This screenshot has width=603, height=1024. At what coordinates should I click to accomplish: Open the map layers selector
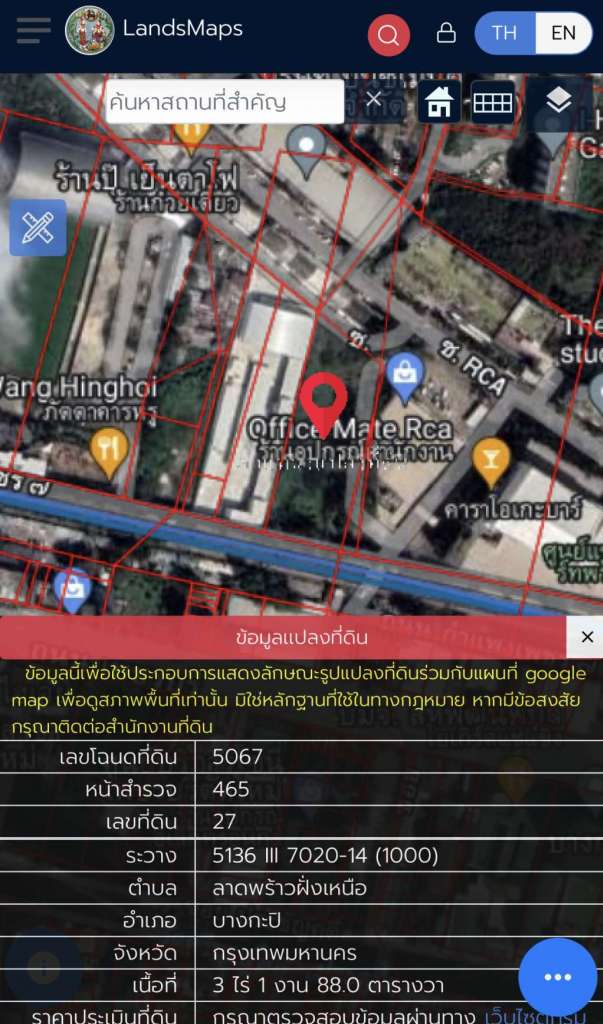[559, 101]
